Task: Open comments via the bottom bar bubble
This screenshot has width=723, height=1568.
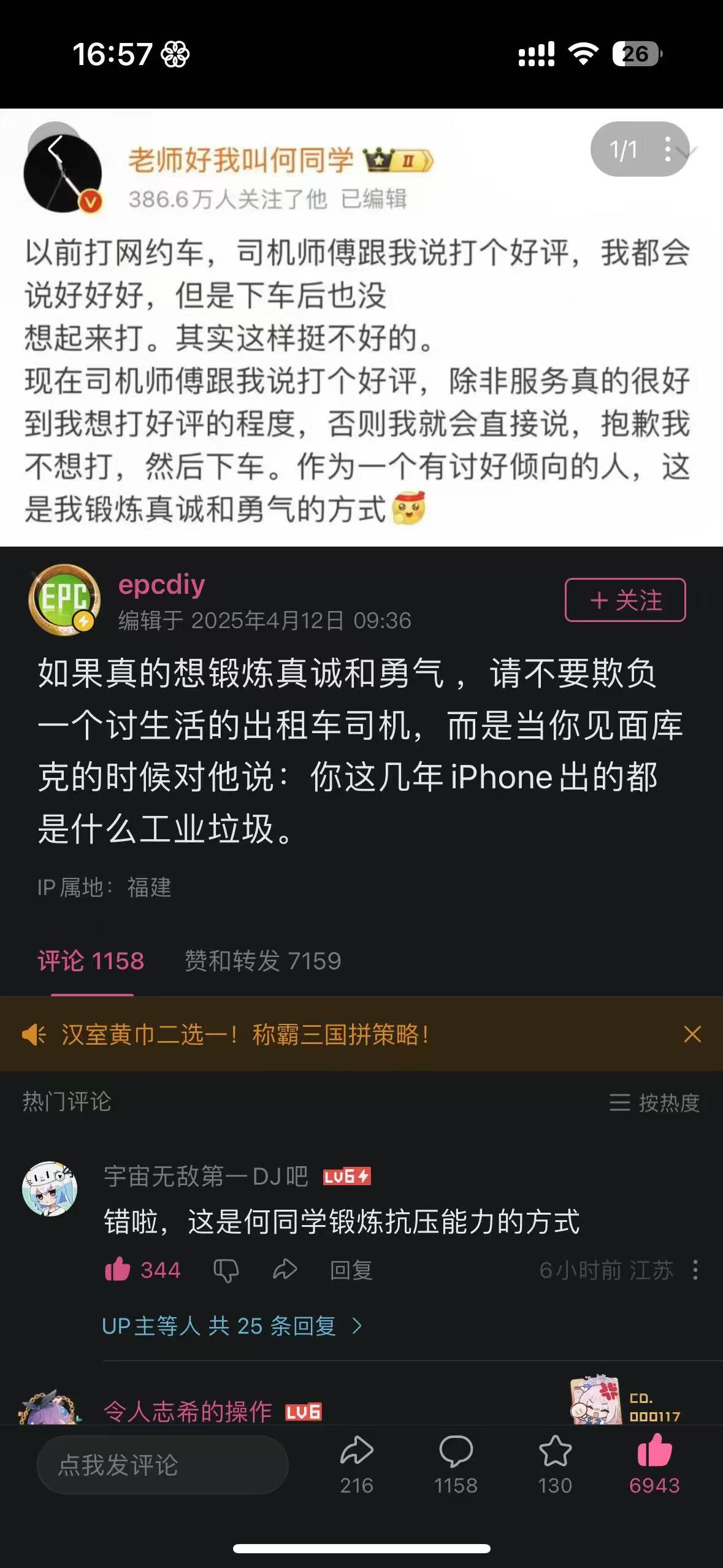Action: (x=456, y=1463)
